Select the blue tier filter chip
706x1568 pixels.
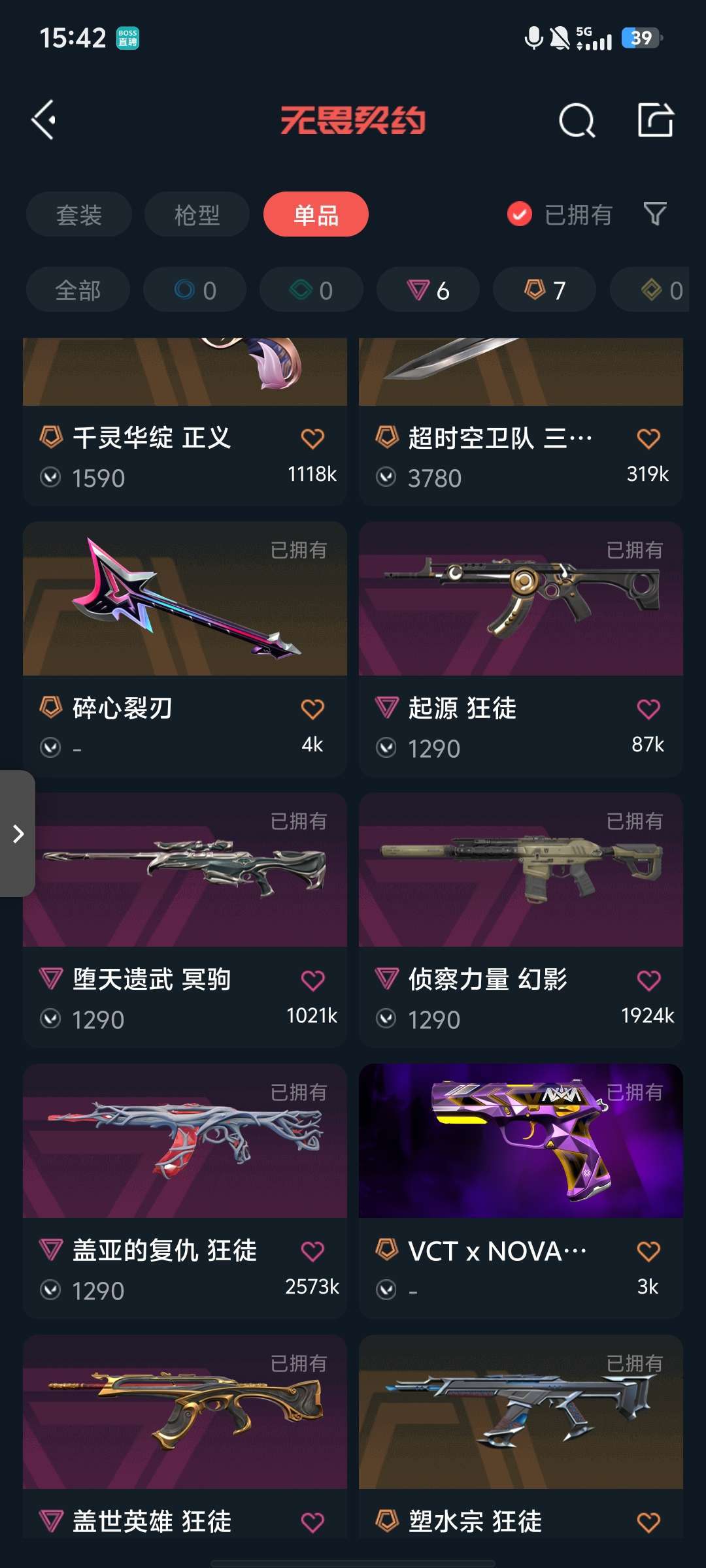pyautogui.click(x=194, y=289)
